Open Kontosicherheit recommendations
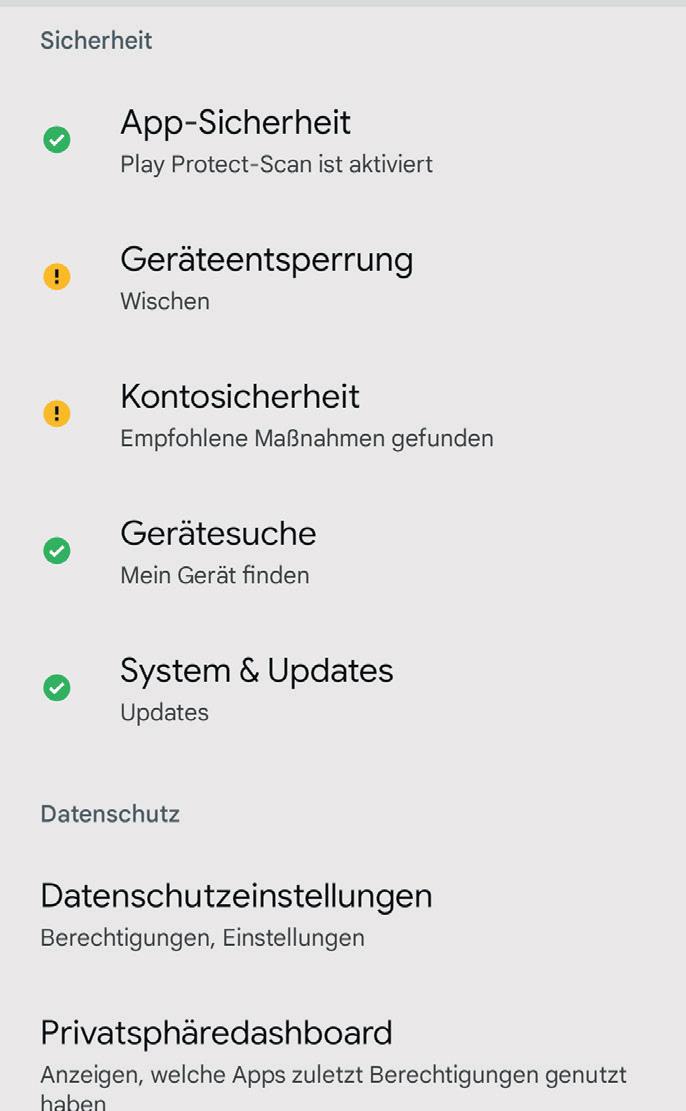The width and height of the screenshot is (686, 1111). [343, 414]
